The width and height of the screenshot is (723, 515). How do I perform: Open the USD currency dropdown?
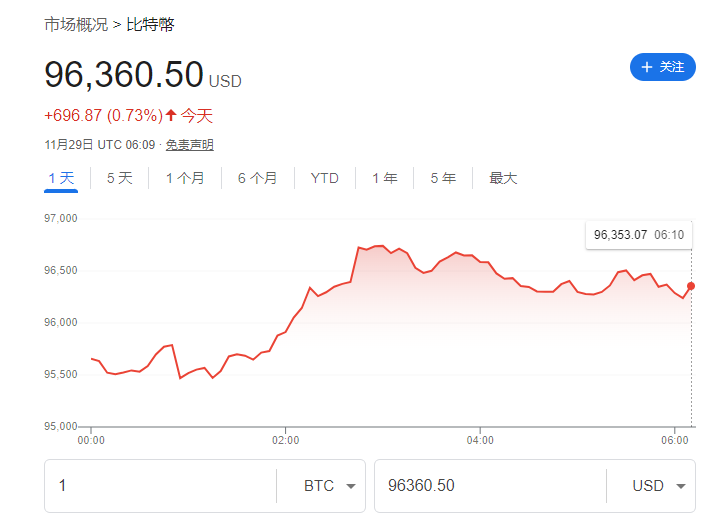658,486
